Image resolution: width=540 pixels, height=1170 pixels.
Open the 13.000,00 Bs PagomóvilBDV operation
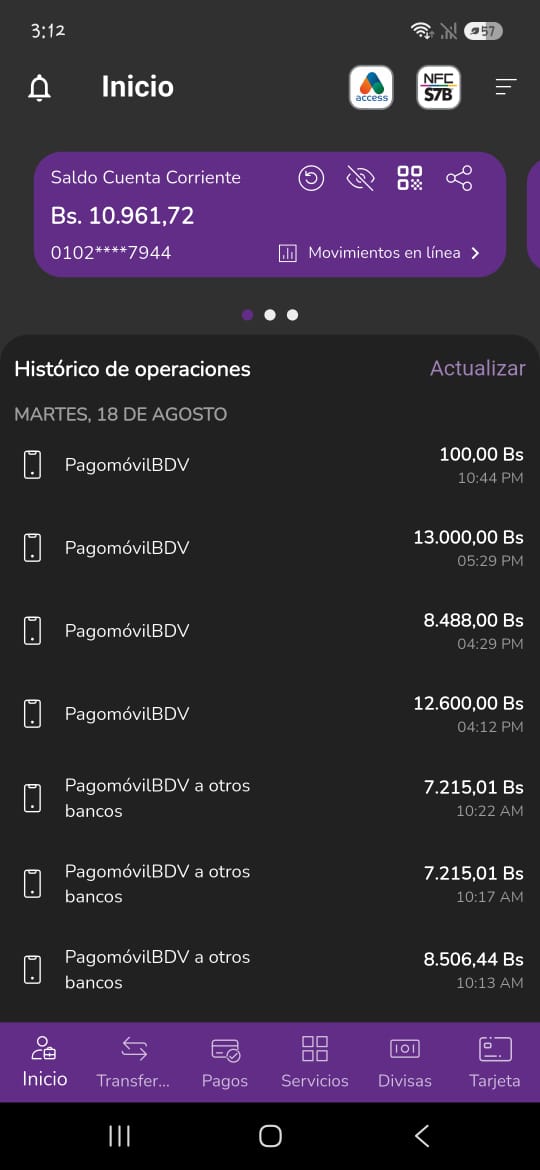click(x=270, y=548)
